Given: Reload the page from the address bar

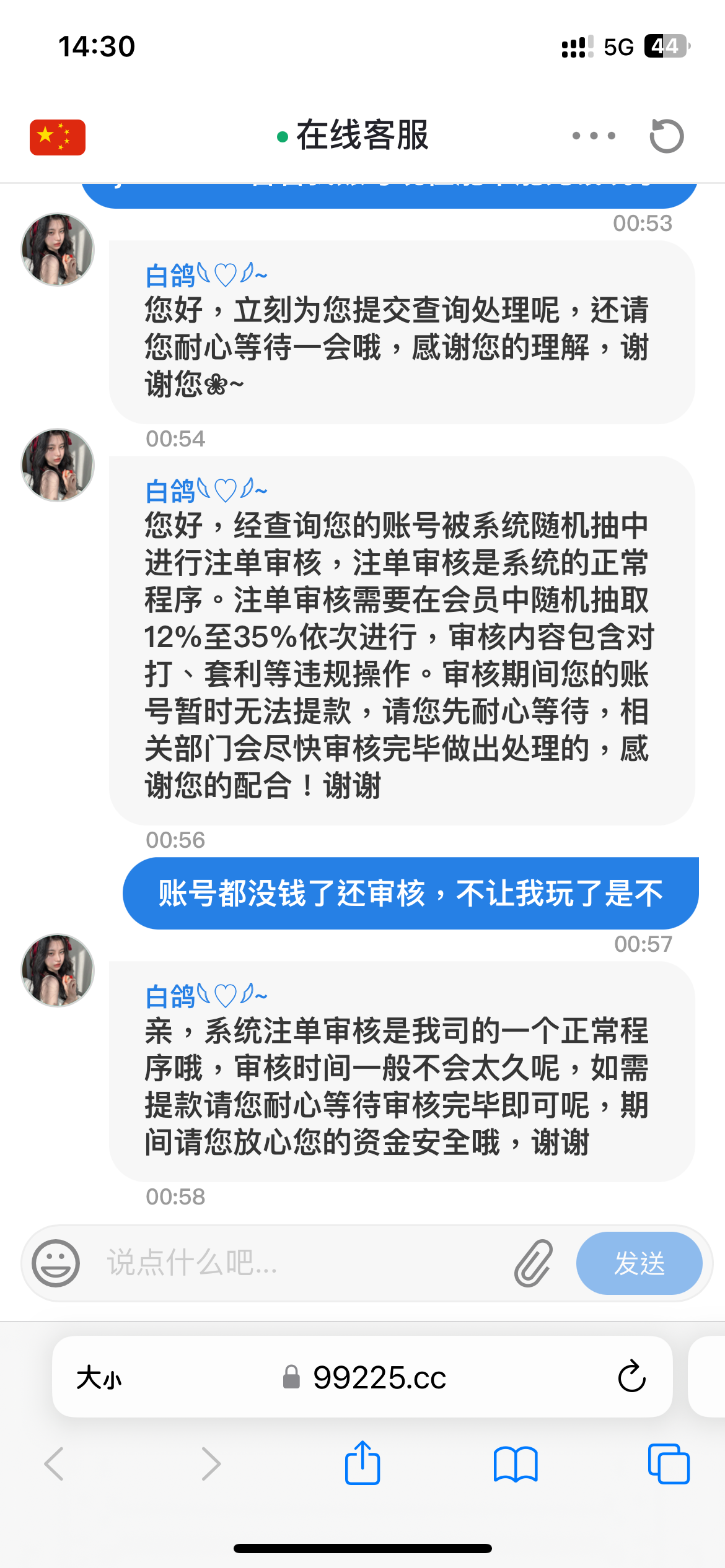Looking at the screenshot, I should [631, 1377].
